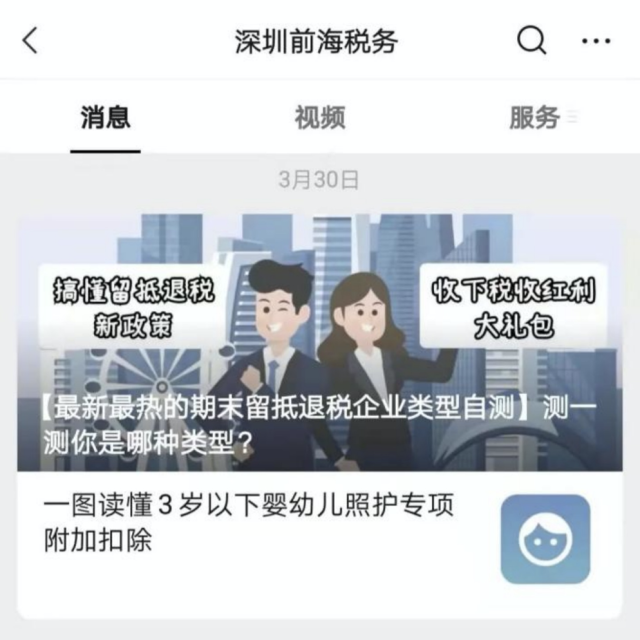Screen dimensions: 640x640
Task: Switch to the 服务 tab
Action: point(535,118)
